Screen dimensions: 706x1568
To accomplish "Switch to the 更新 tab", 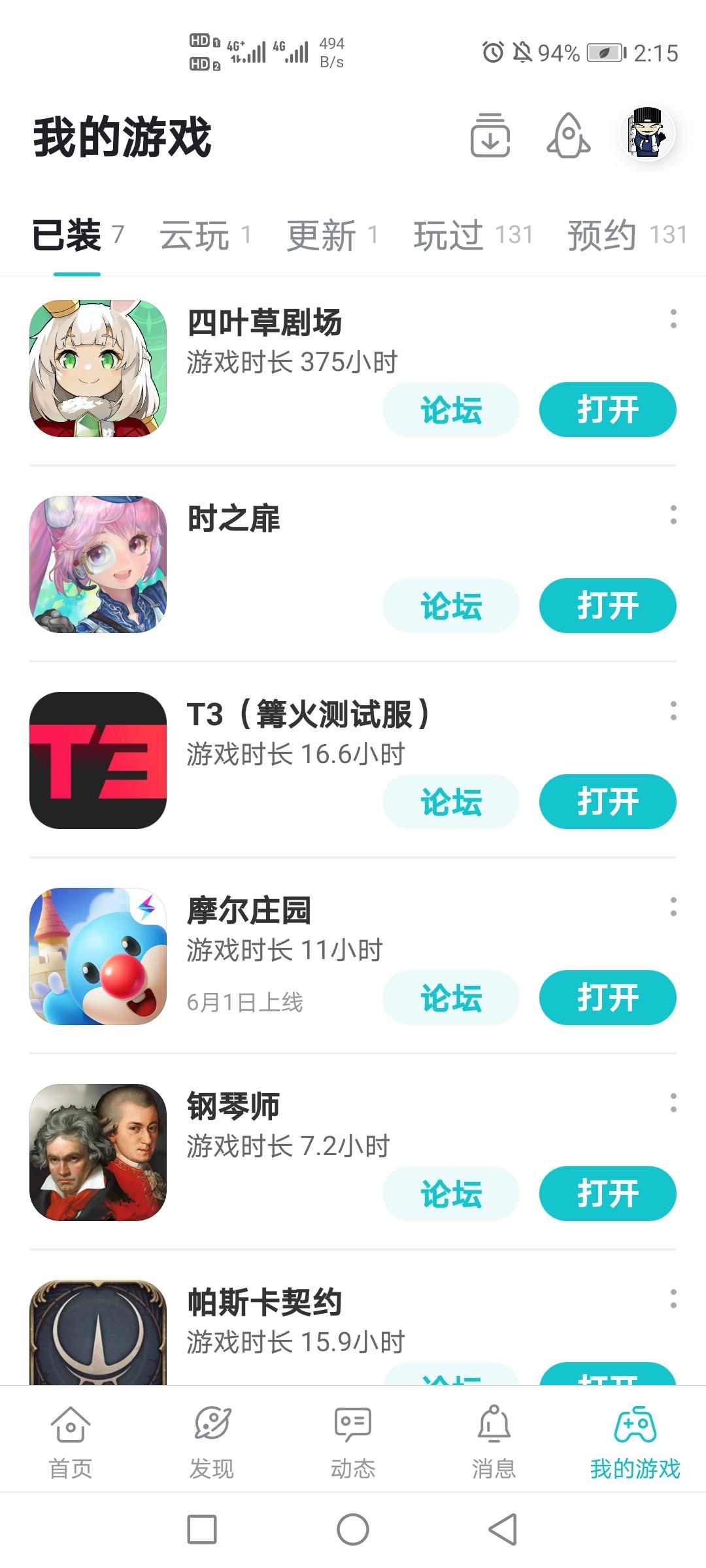I will [x=321, y=237].
